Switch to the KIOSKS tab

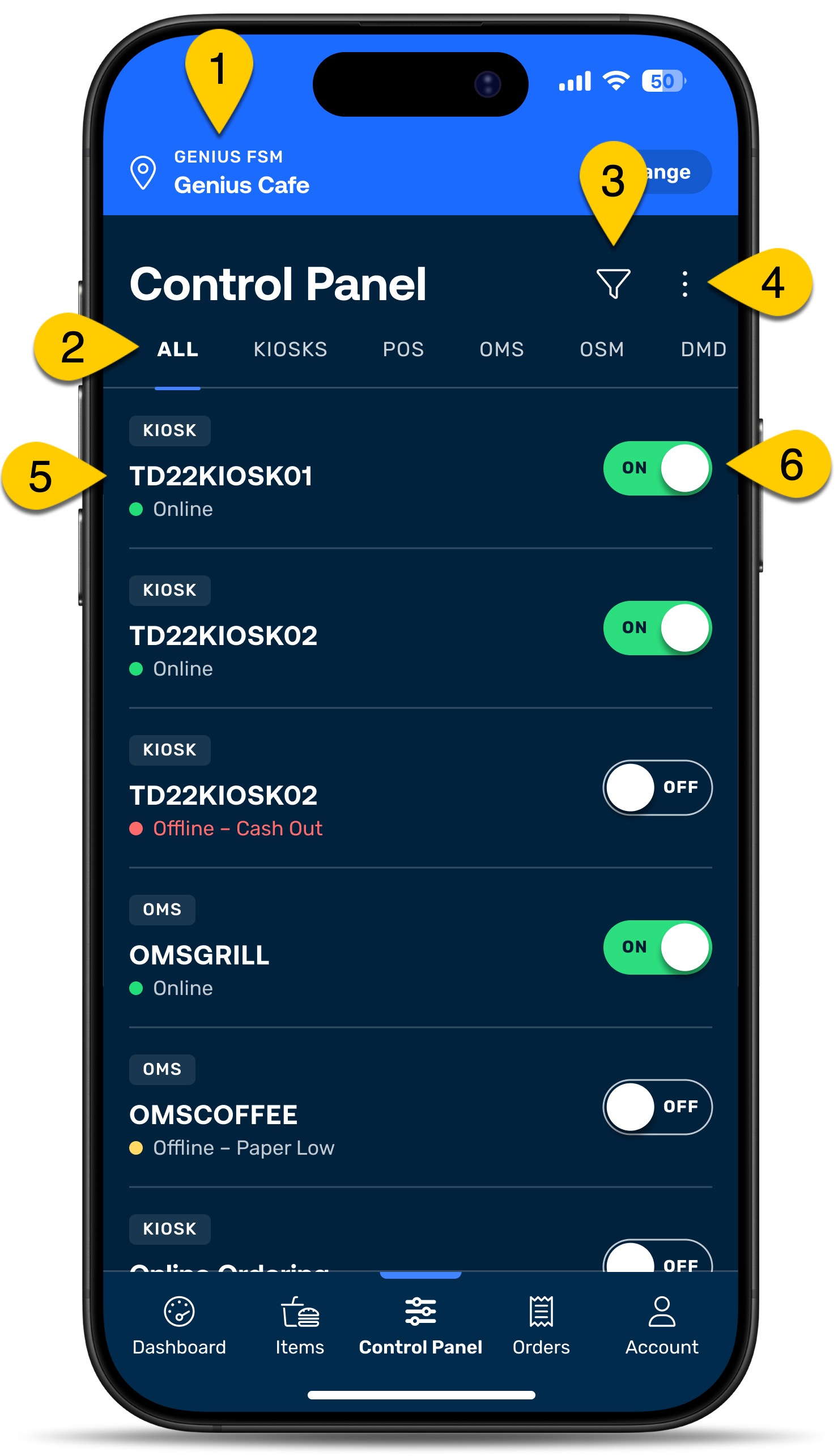[x=290, y=349]
